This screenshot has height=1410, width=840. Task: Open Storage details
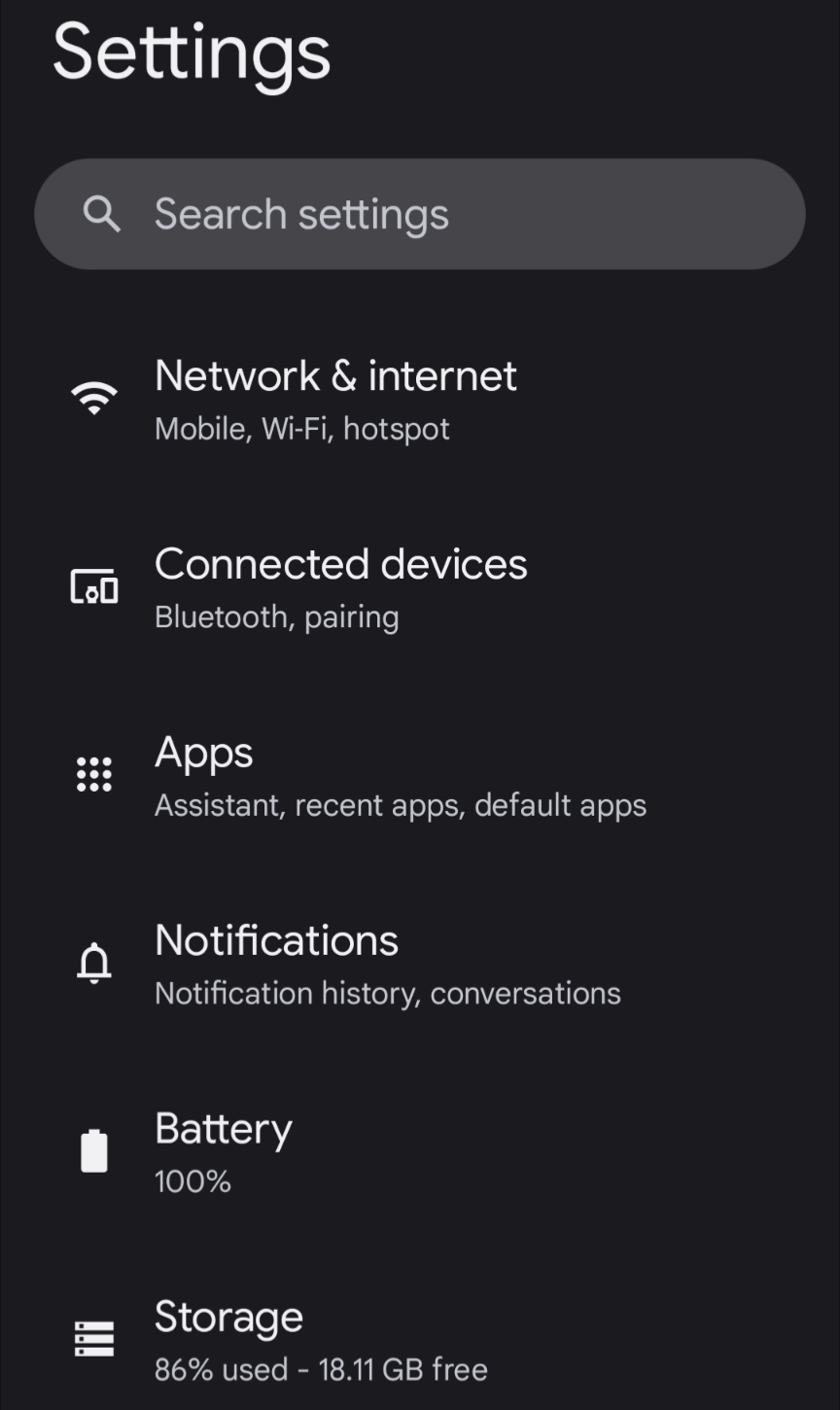click(321, 1340)
